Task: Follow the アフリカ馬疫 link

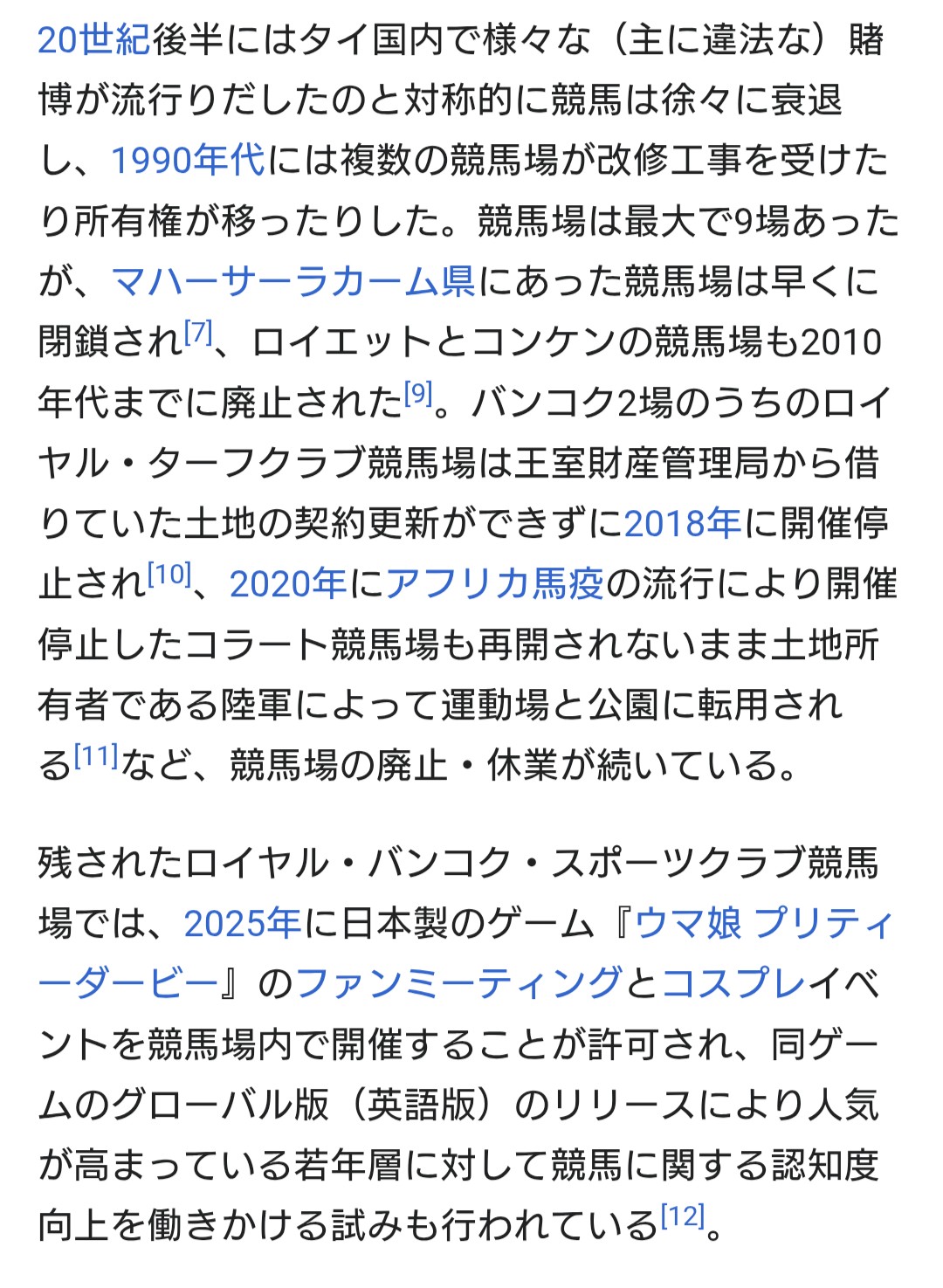Action: (x=495, y=583)
